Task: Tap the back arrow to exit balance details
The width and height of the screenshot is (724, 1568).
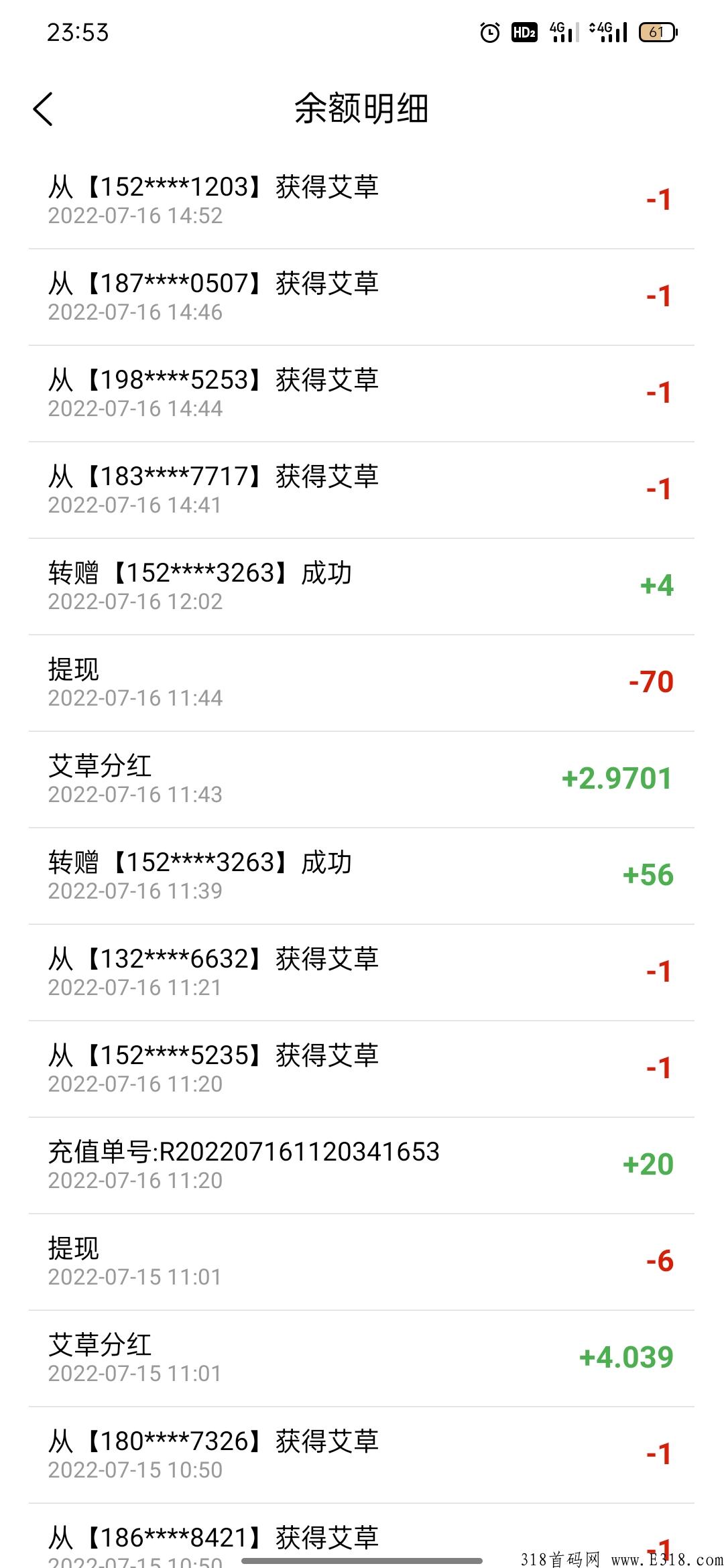Action: 44,109
